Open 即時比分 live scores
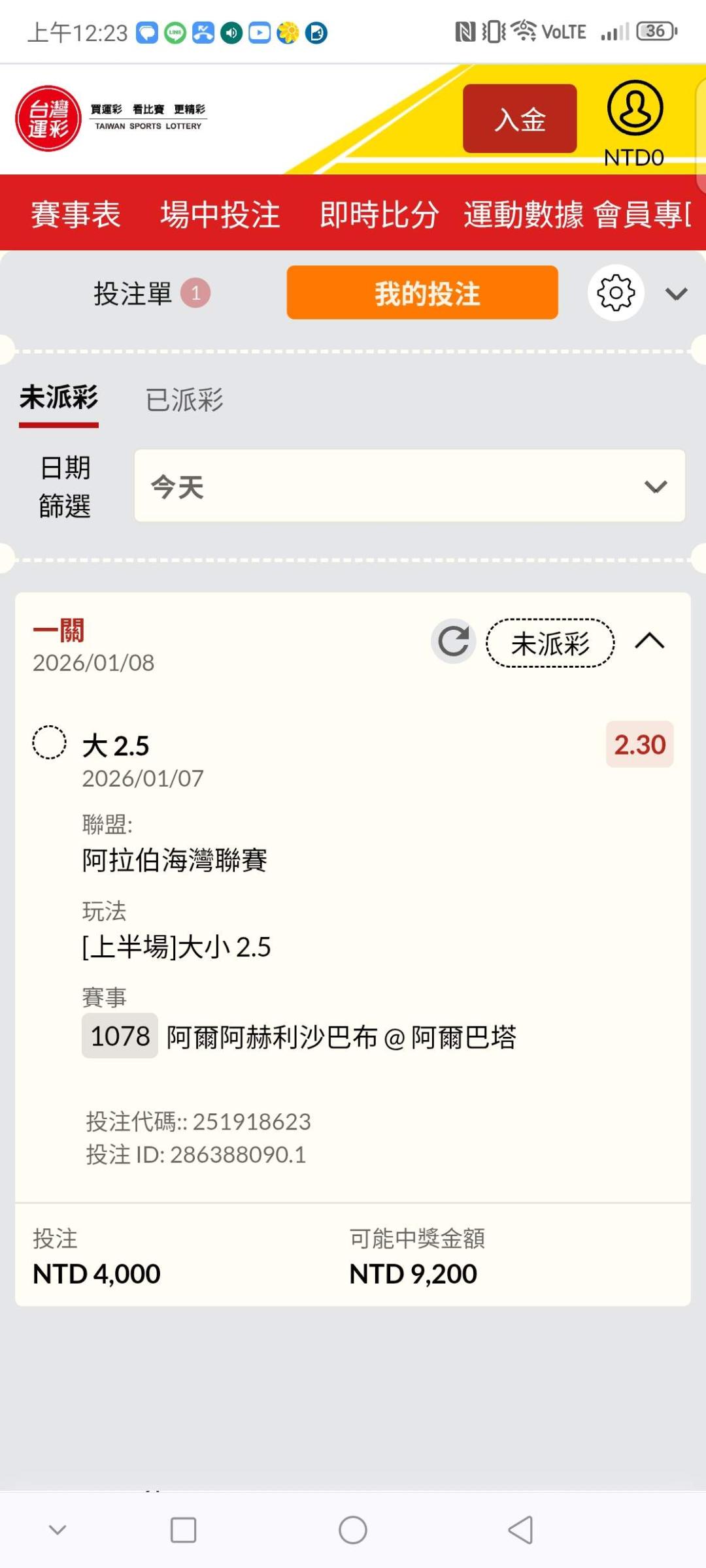The width and height of the screenshot is (706, 1568). pyautogui.click(x=379, y=214)
